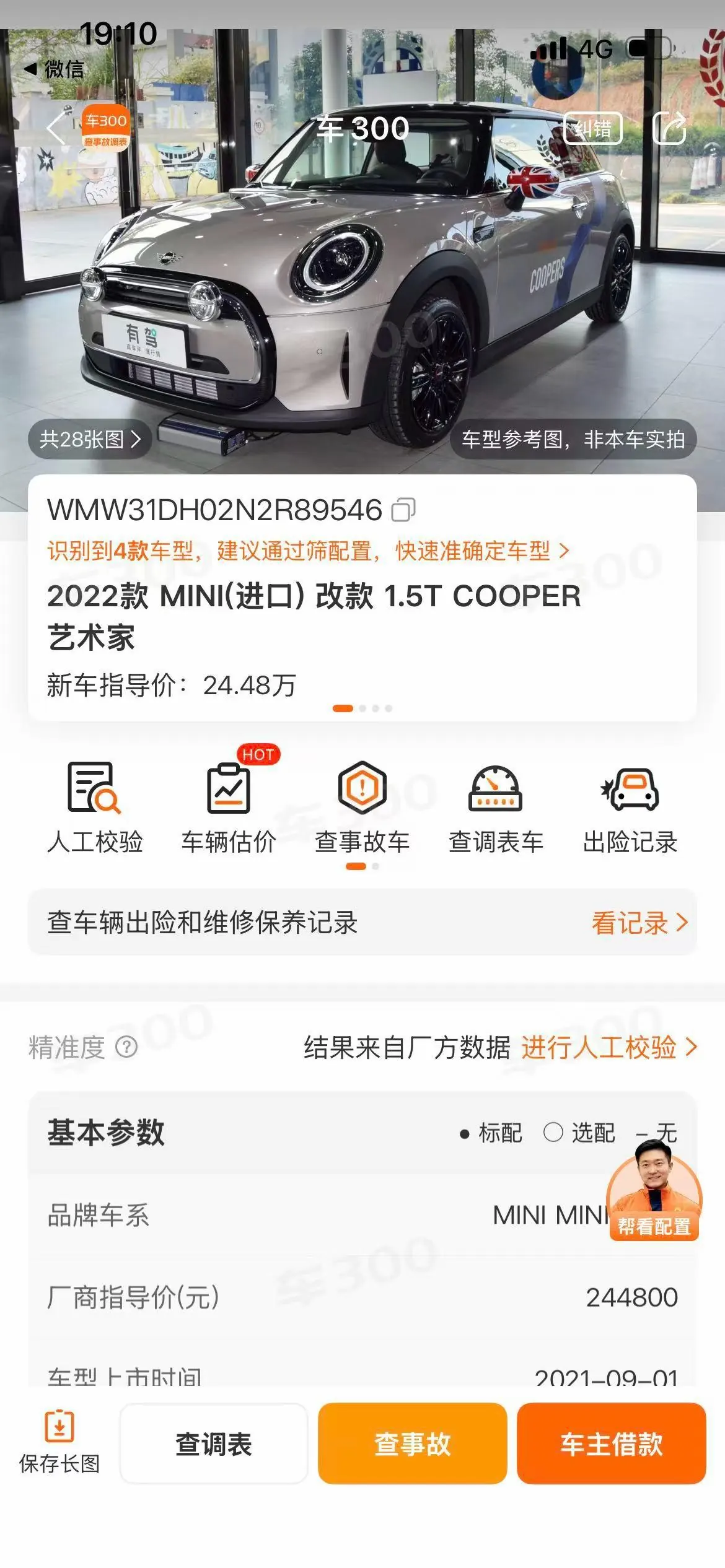The image size is (725, 1568).
Task: Tap the 查调表 bottom button
Action: point(214,1444)
